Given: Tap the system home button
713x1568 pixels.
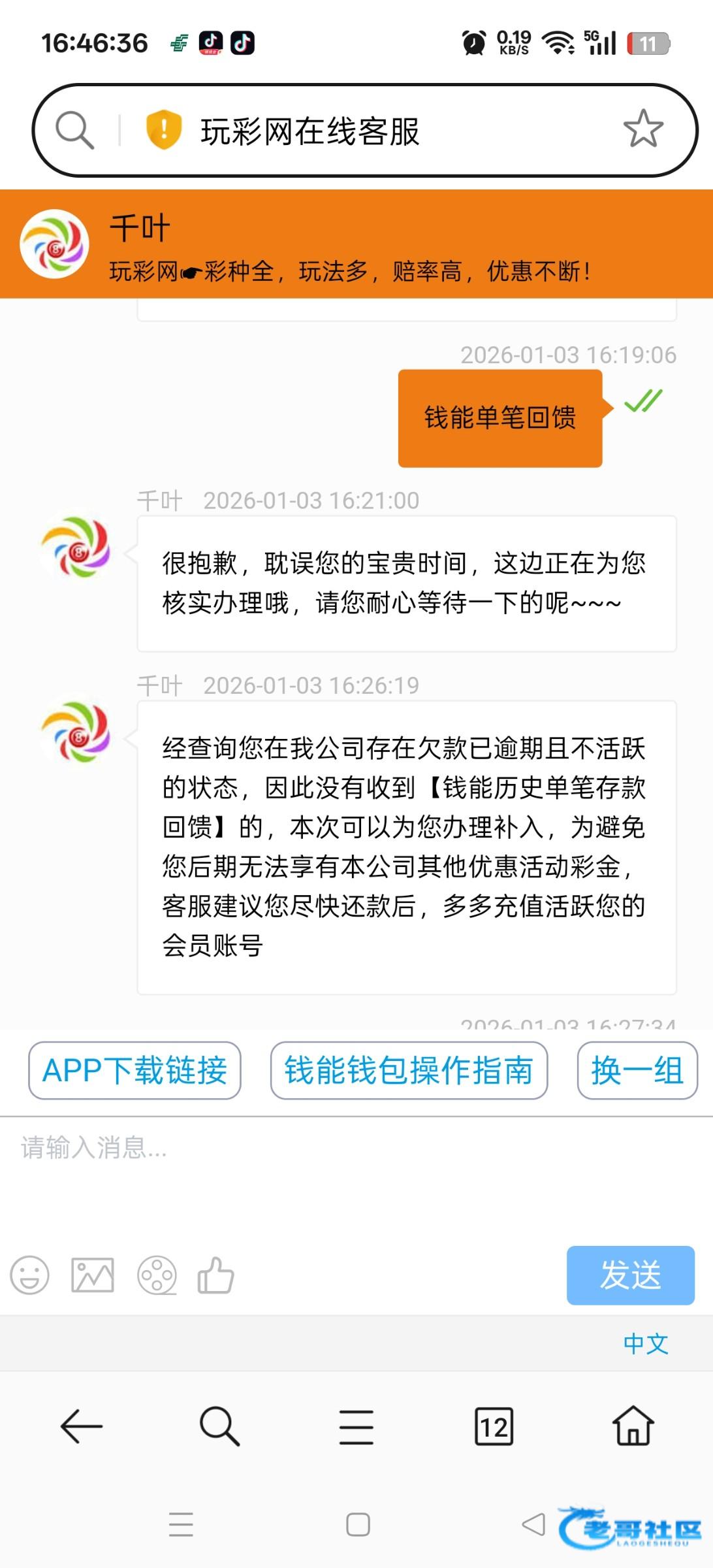Looking at the screenshot, I should [x=358, y=1524].
